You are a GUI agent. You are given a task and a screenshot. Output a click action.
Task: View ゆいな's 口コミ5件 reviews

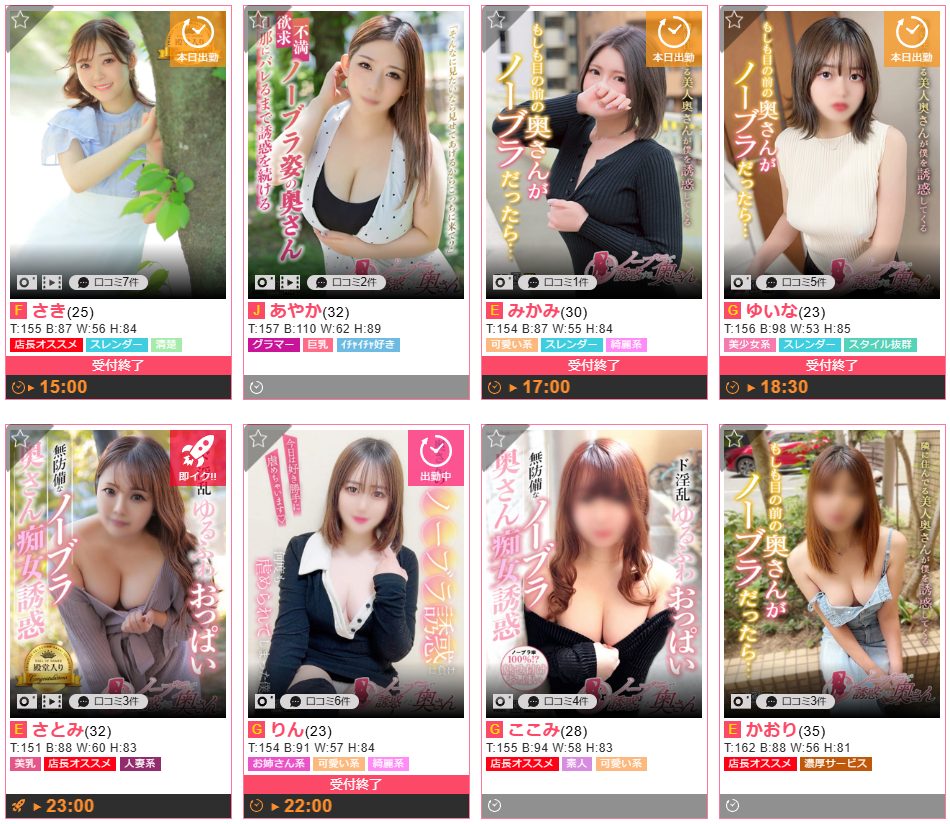point(801,282)
